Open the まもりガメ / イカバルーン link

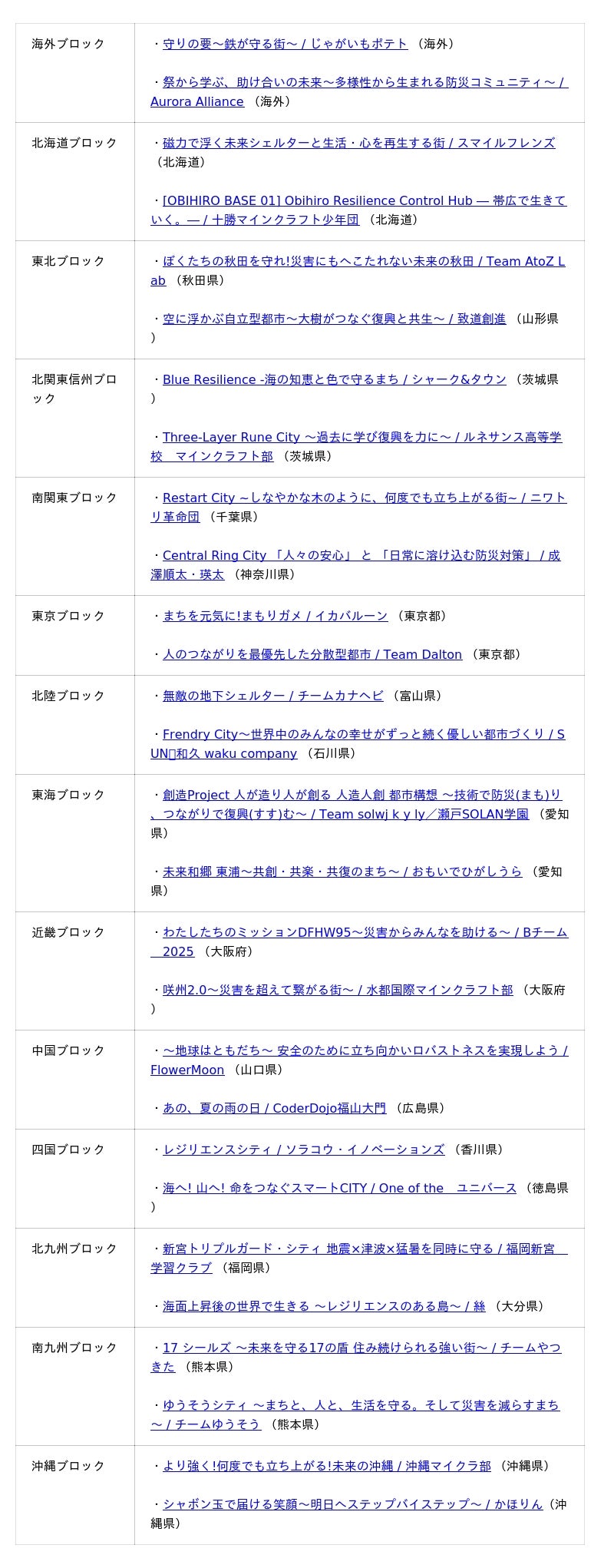pos(275,616)
